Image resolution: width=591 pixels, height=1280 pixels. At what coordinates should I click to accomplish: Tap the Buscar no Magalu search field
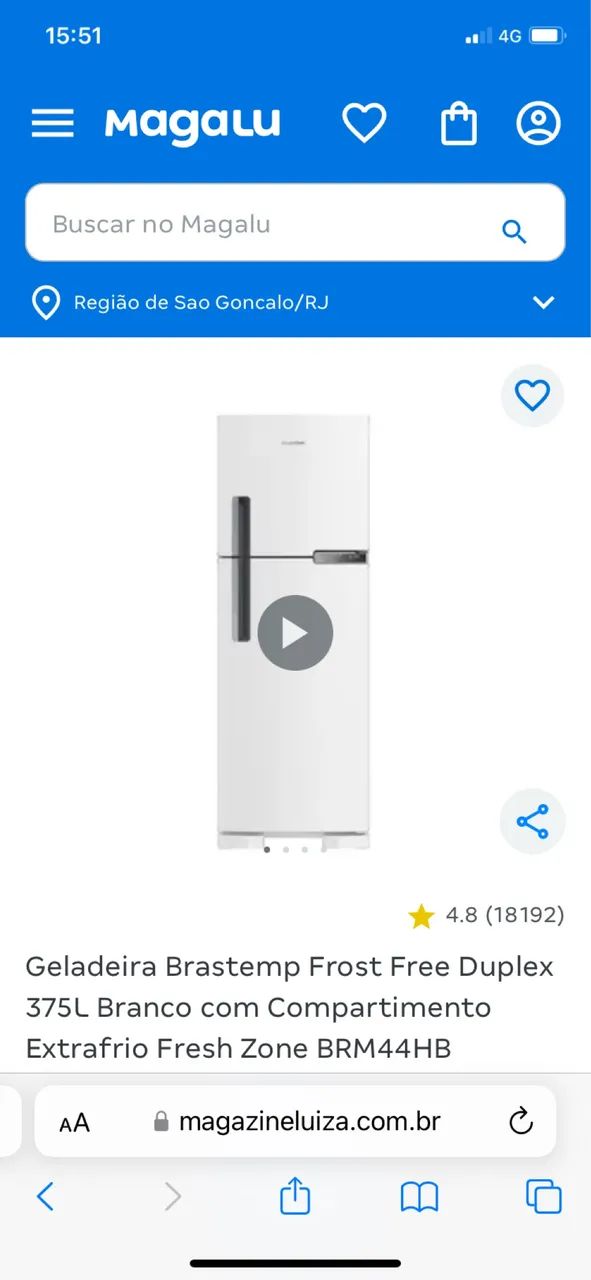295,223
